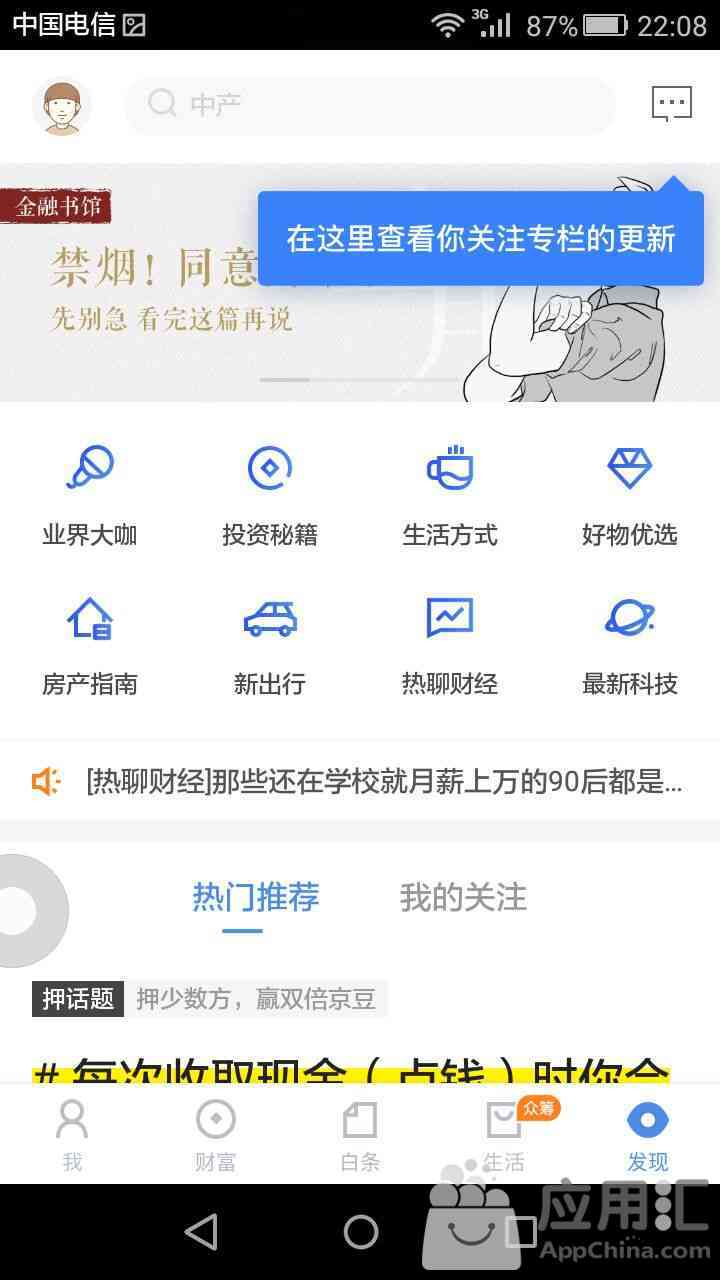This screenshot has width=720, height=1280.
Task: Go to the 财富 tab
Action: (216, 1135)
